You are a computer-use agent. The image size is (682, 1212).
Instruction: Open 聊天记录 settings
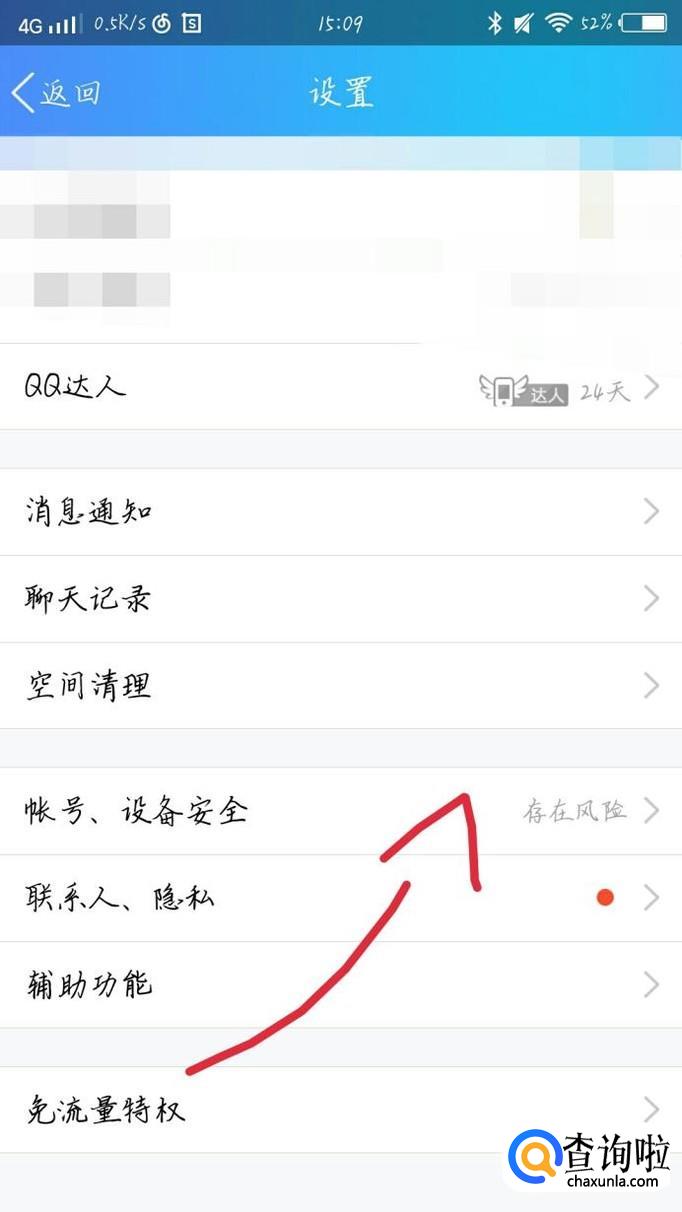coord(341,599)
